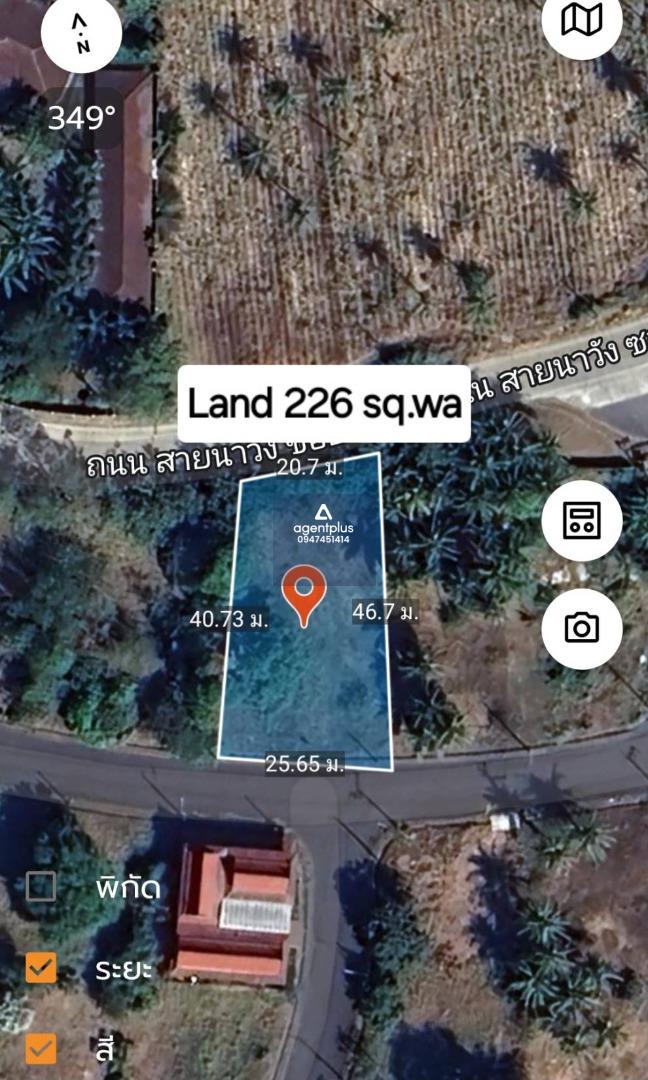Open the map layers button
Image resolution: width=648 pixels, height=1080 pixels.
pos(582,20)
